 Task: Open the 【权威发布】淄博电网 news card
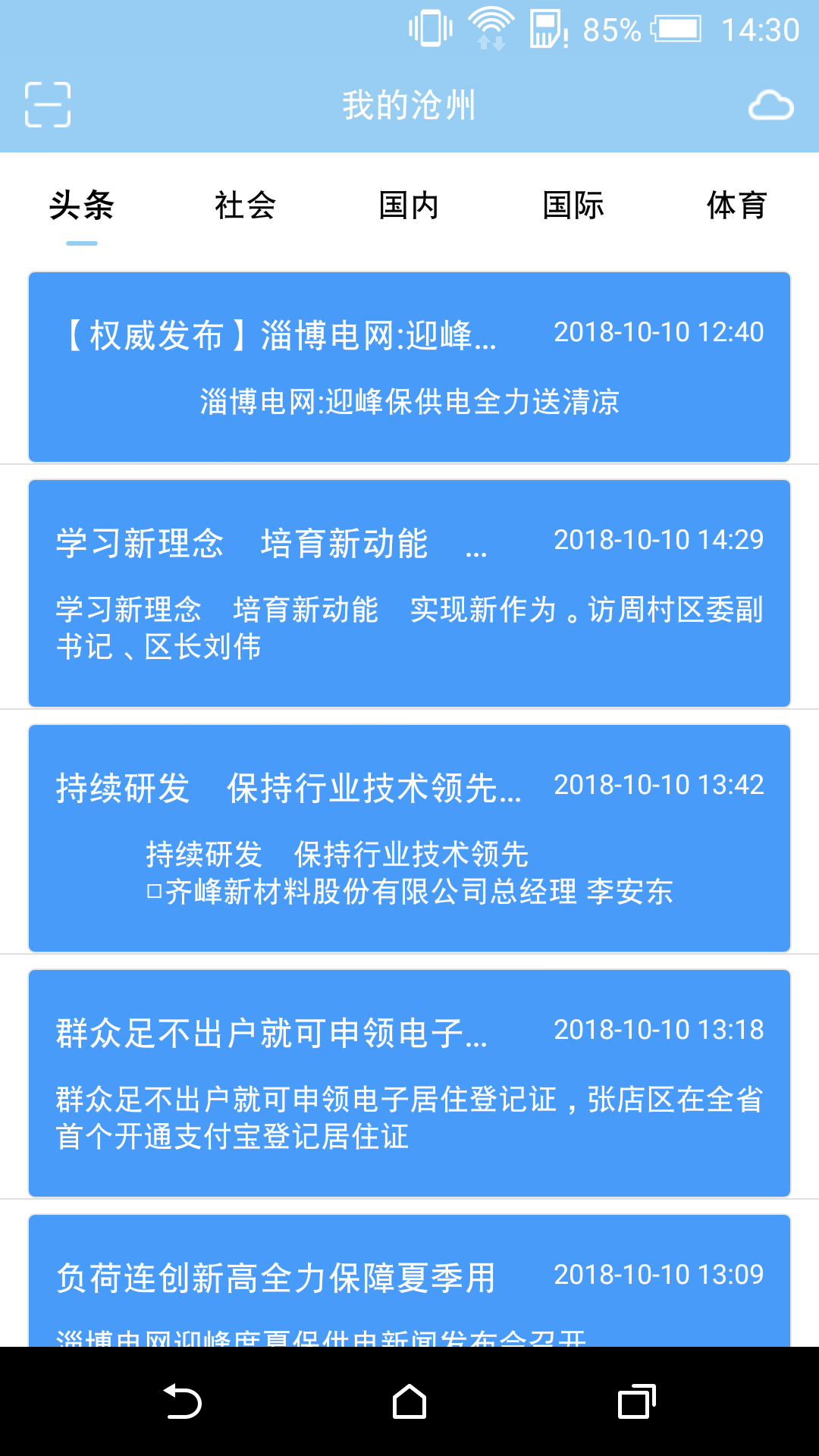[409, 367]
